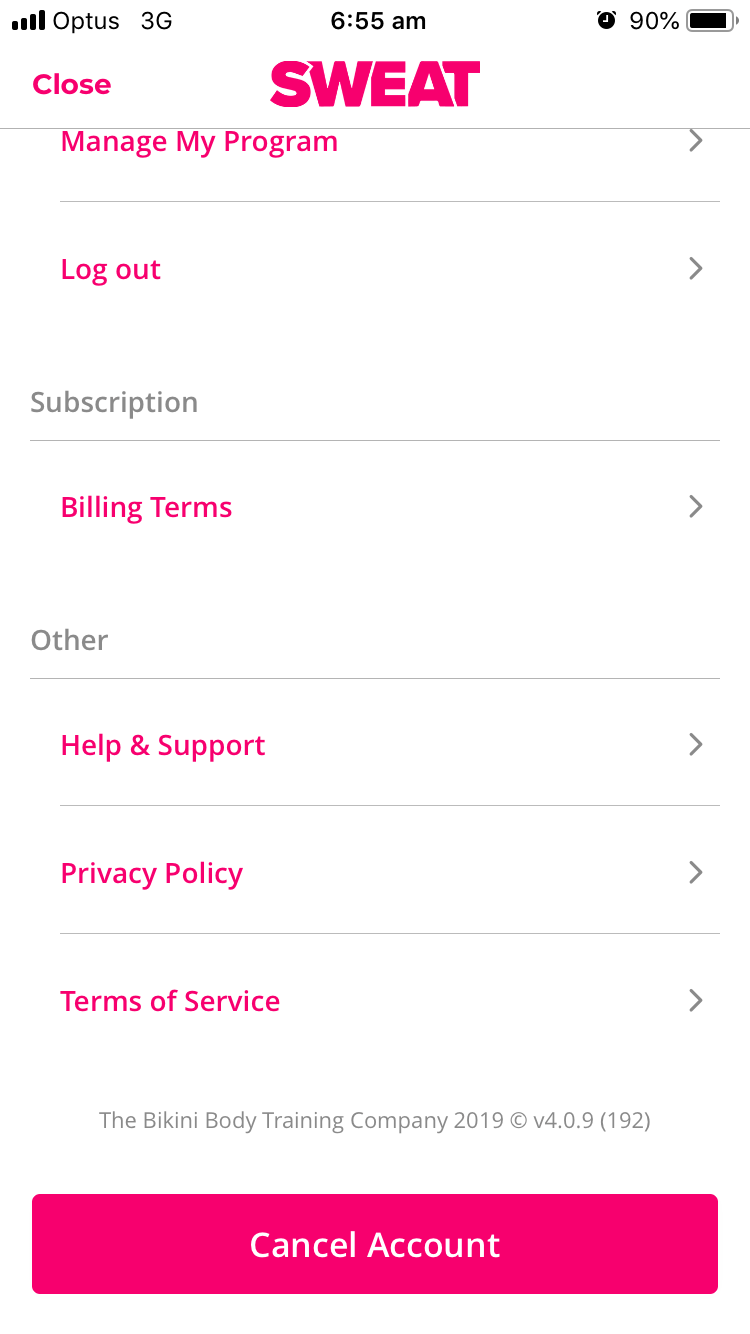
Task: Tap the alarm clock icon in status bar
Action: click(x=607, y=19)
